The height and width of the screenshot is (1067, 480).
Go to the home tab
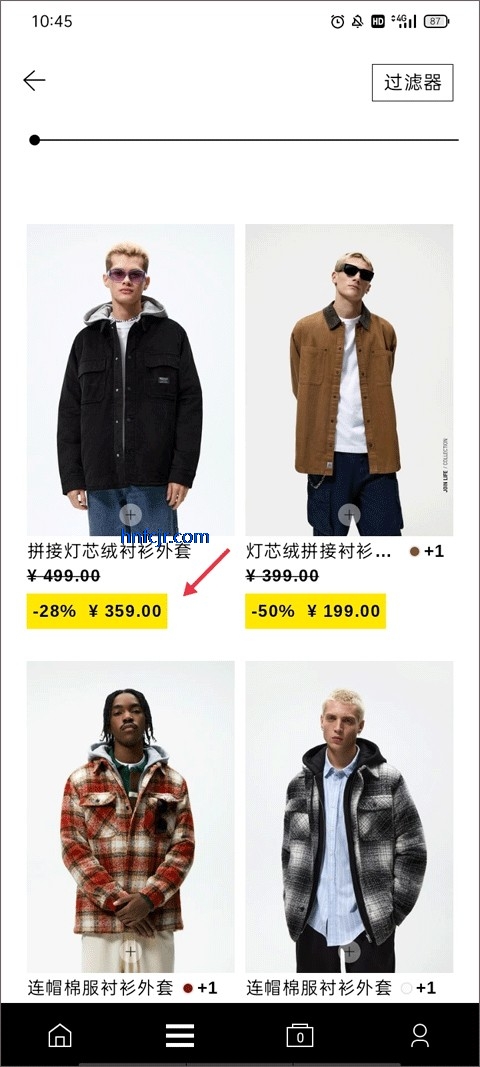(x=60, y=1036)
